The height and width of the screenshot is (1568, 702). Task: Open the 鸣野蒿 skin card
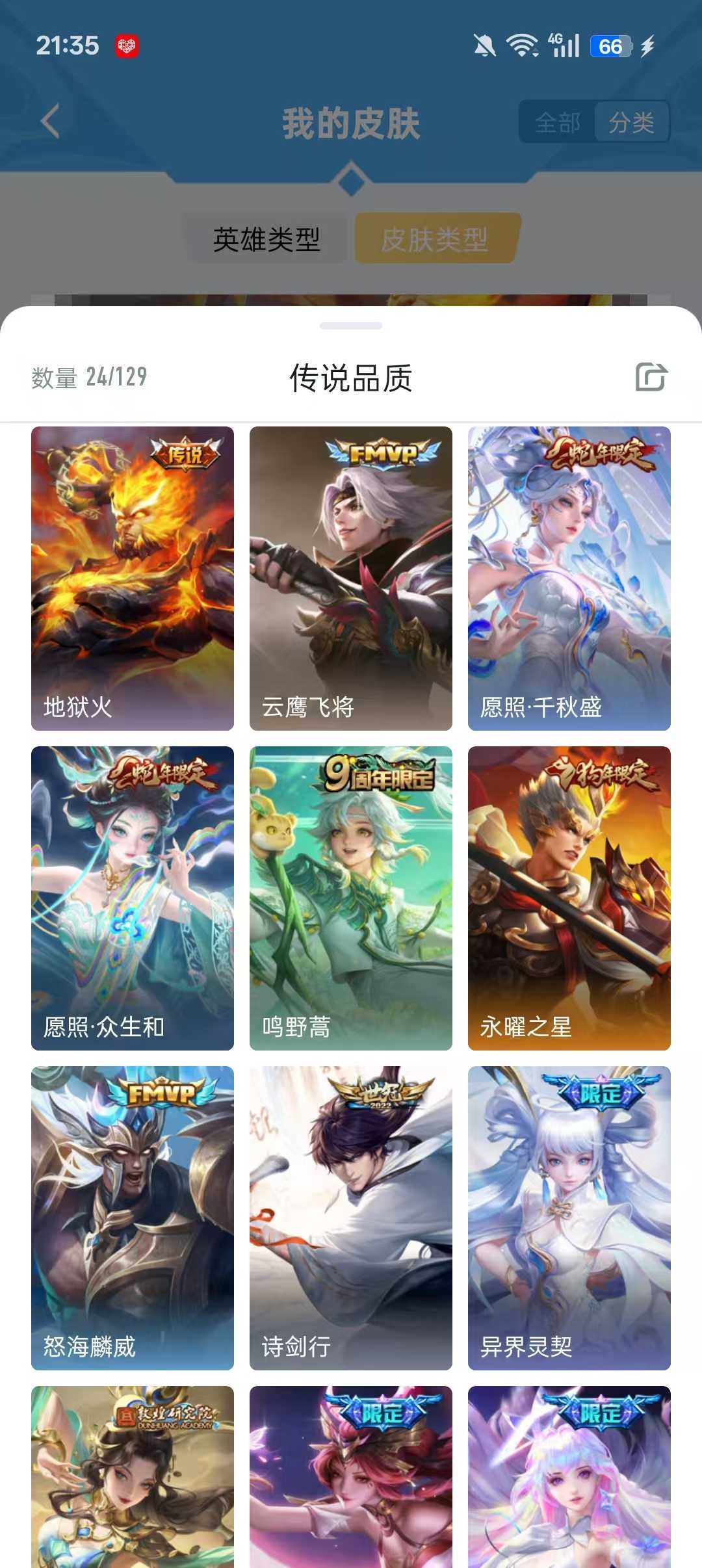click(351, 898)
